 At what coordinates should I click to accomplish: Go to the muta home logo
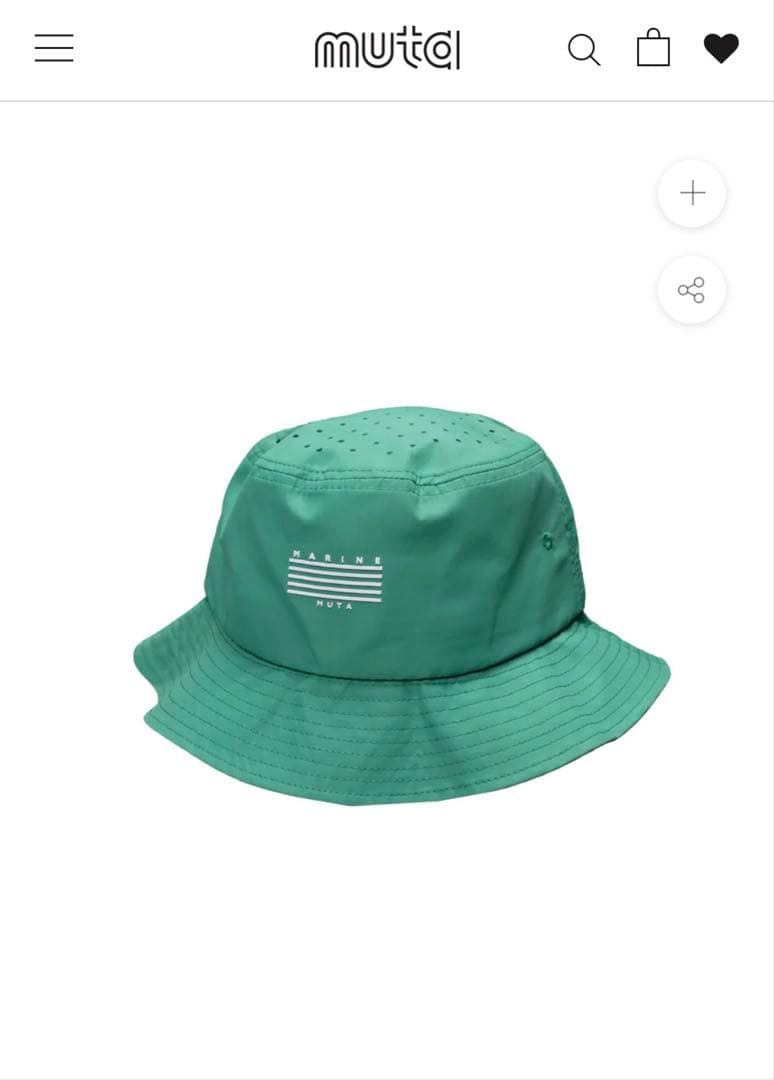click(x=387, y=48)
